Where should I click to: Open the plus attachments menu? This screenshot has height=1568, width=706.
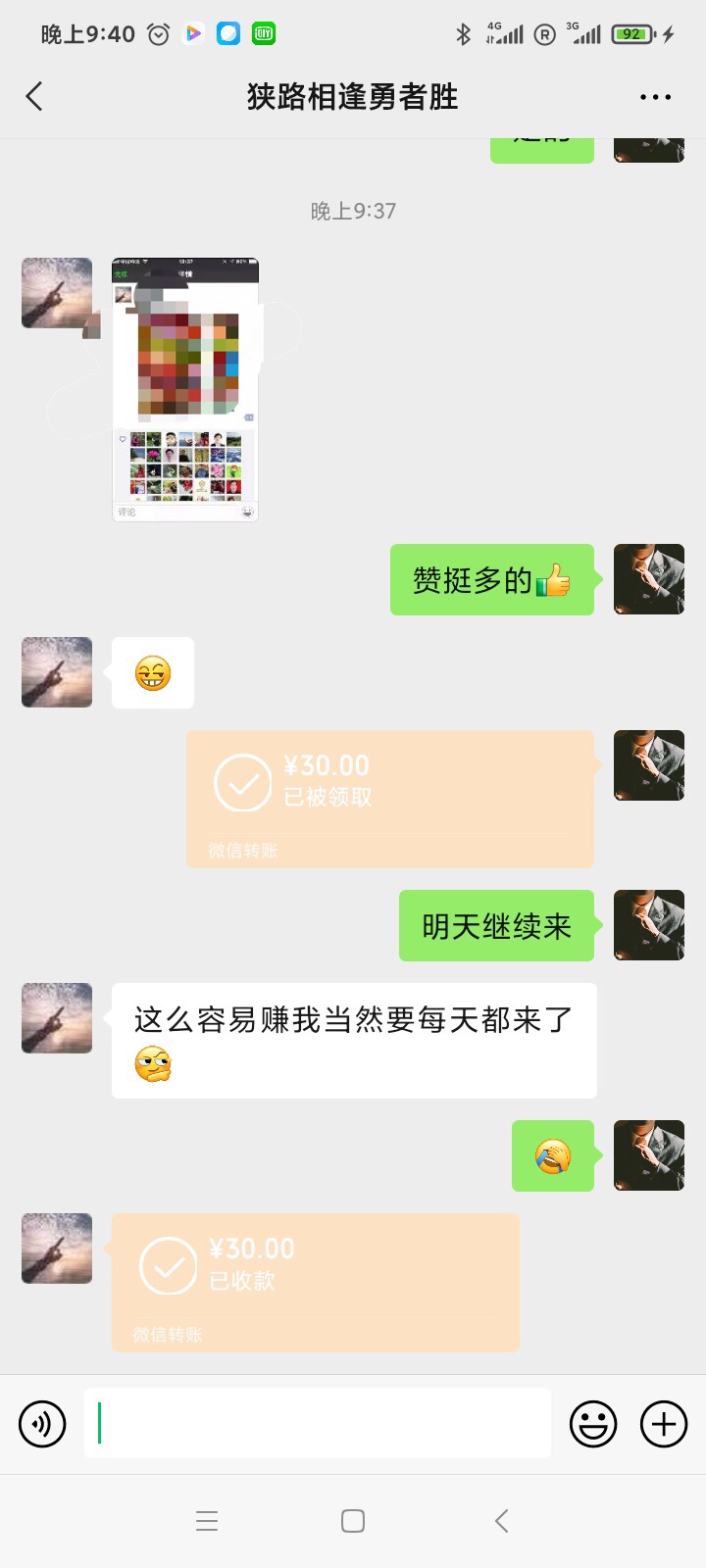(664, 1423)
